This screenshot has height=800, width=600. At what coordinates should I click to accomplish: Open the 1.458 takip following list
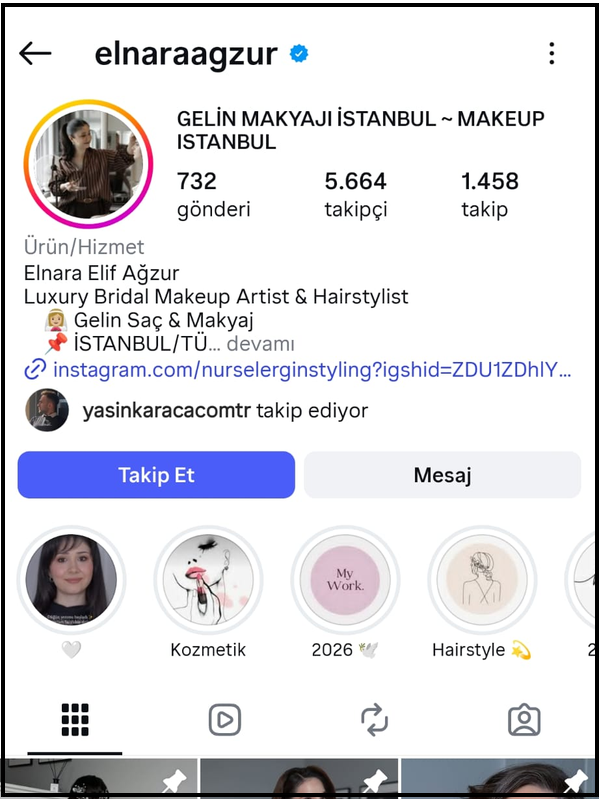tap(489, 194)
